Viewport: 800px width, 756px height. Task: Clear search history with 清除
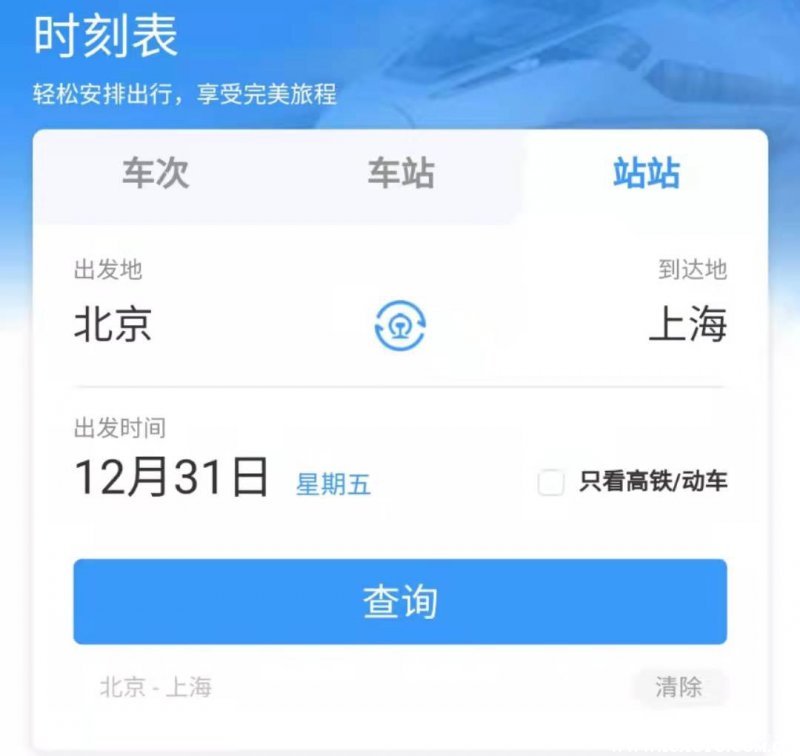click(678, 687)
